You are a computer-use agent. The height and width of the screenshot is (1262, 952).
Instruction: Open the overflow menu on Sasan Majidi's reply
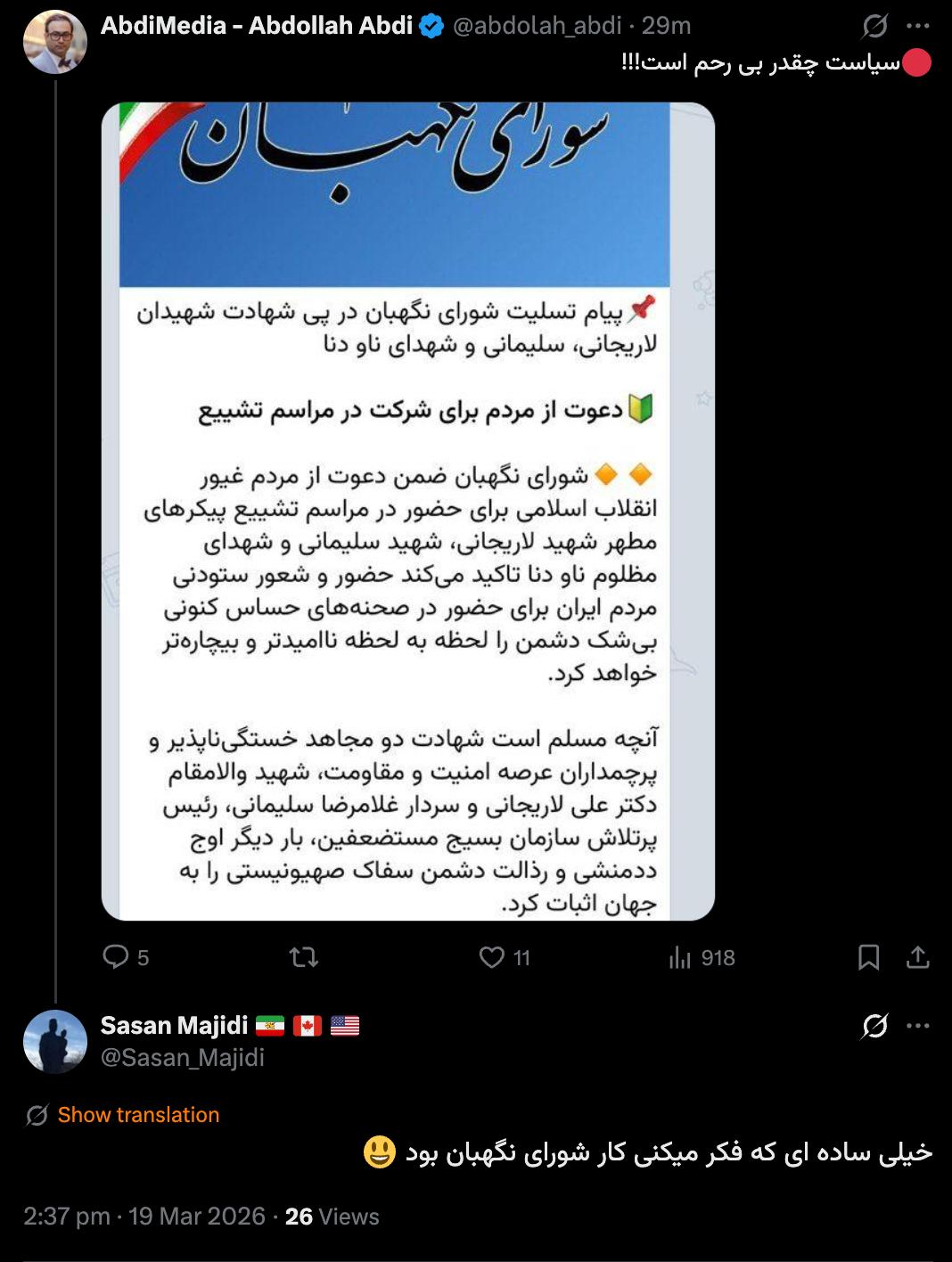[918, 1026]
